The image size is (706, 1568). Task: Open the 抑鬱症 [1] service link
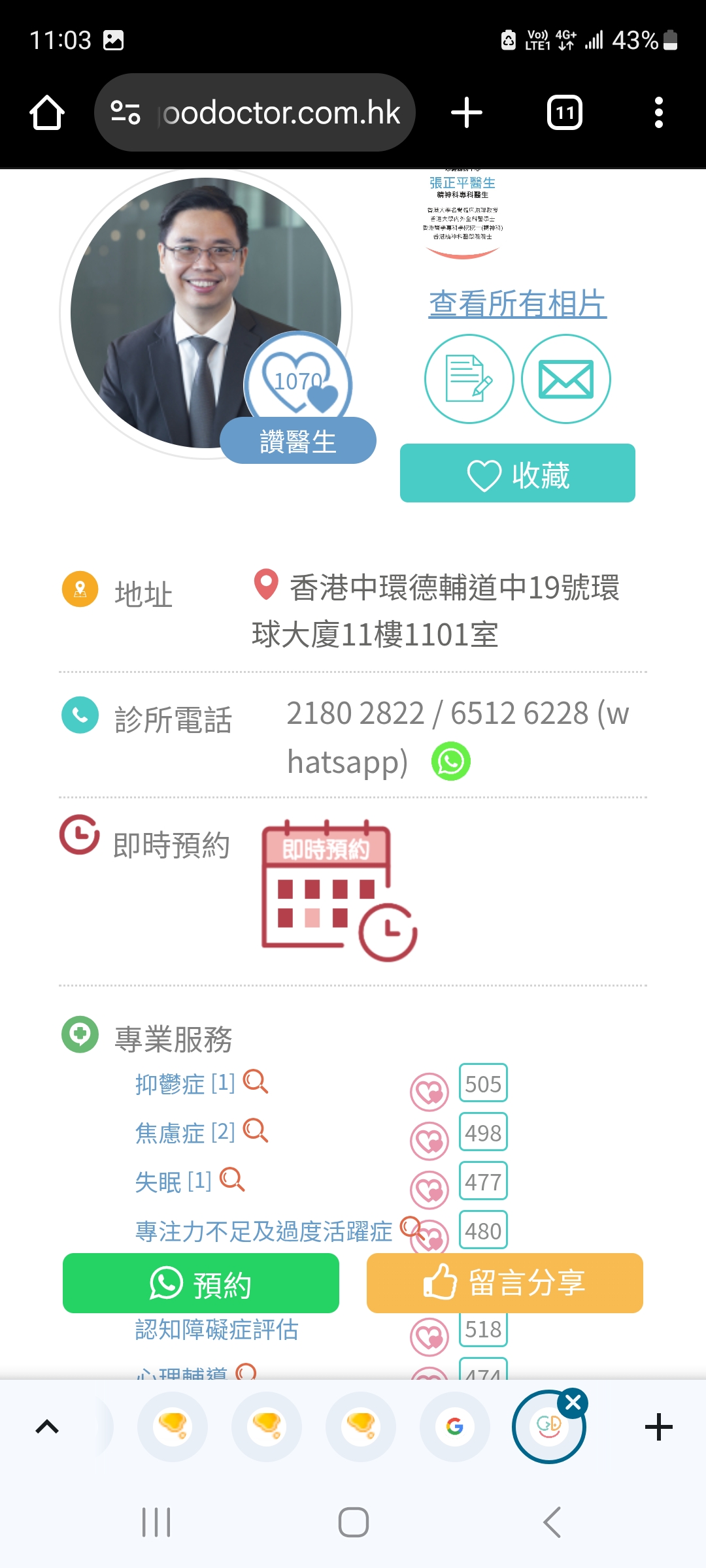click(184, 1084)
